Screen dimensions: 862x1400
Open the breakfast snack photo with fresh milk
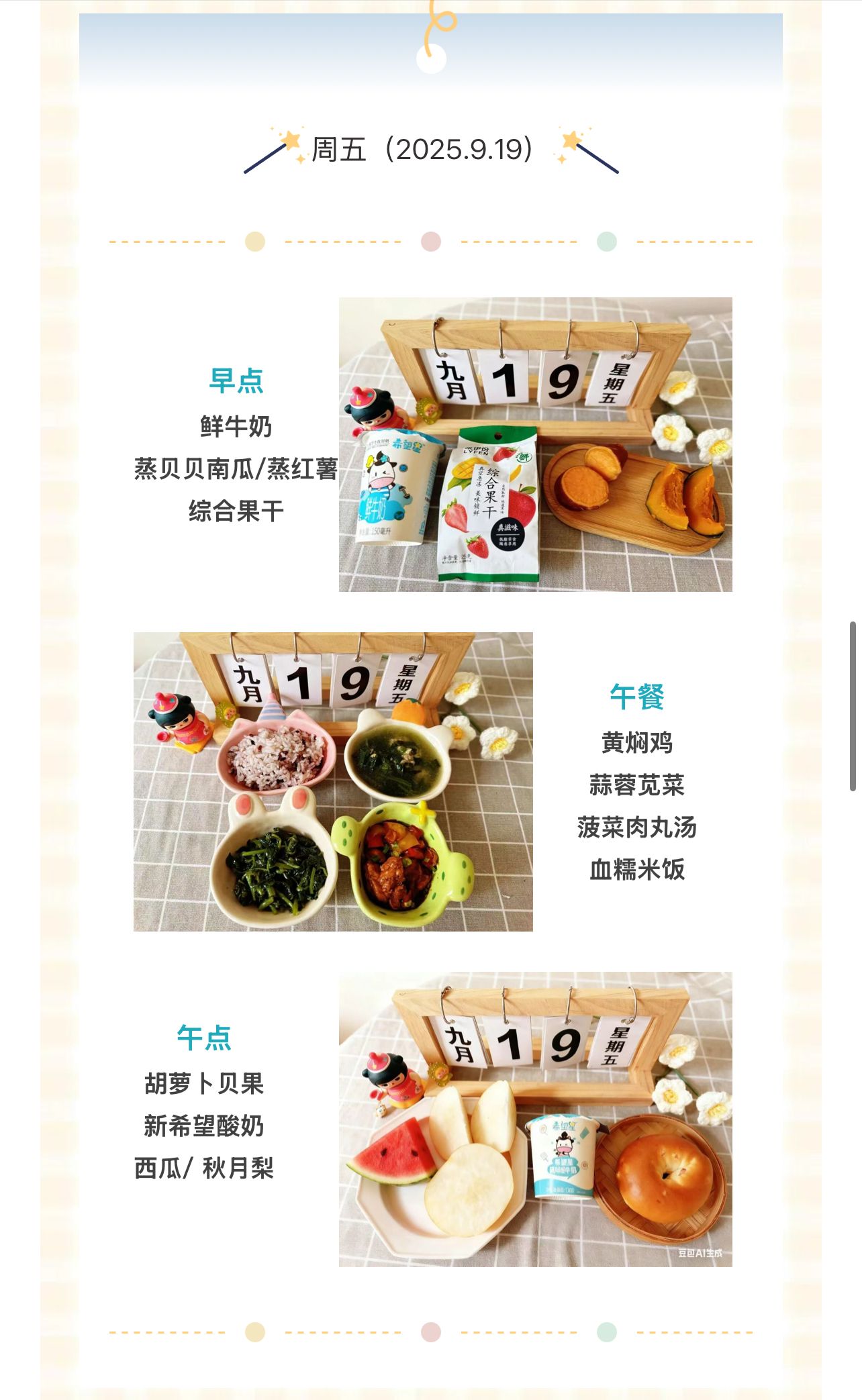tap(535, 444)
